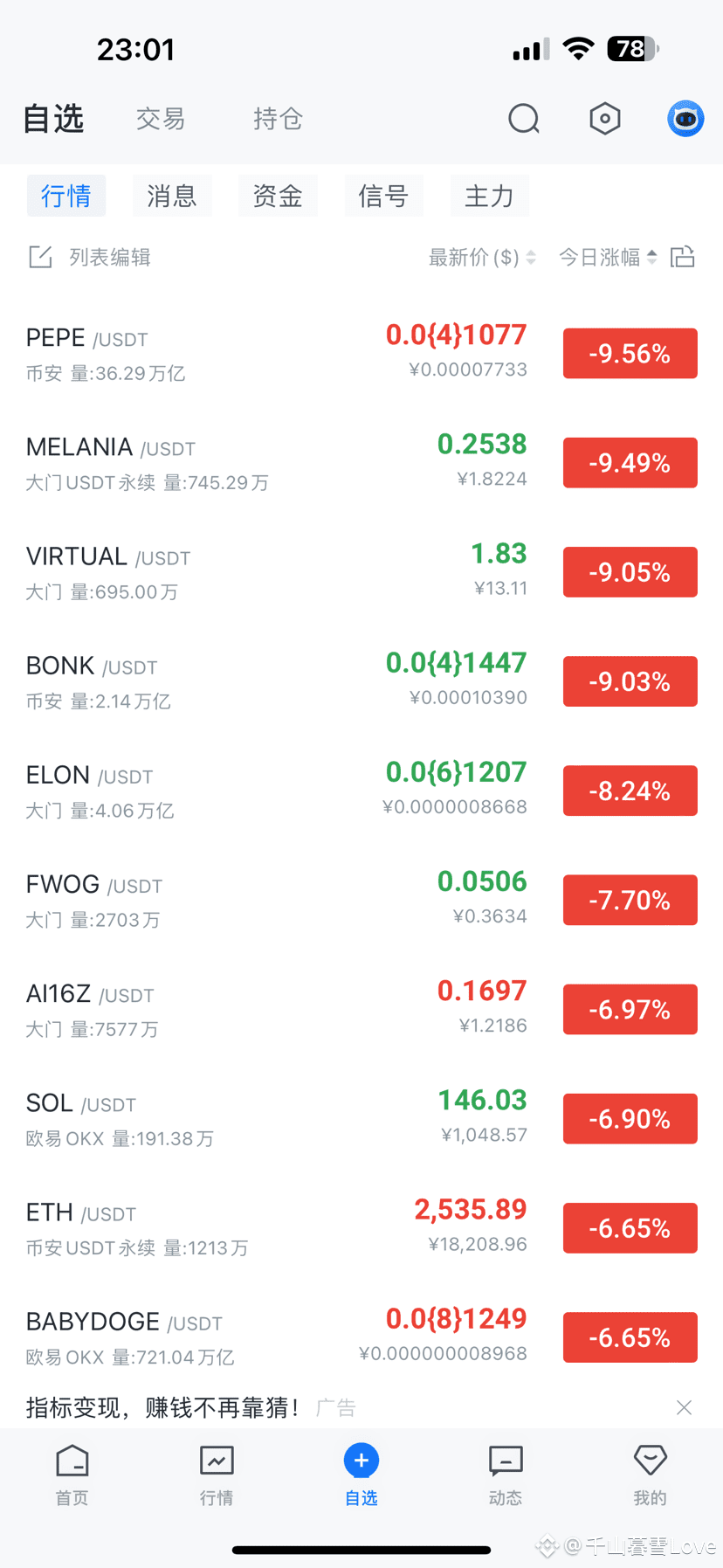
Task: Switch to the 持仓 top tab
Action: pyautogui.click(x=278, y=119)
